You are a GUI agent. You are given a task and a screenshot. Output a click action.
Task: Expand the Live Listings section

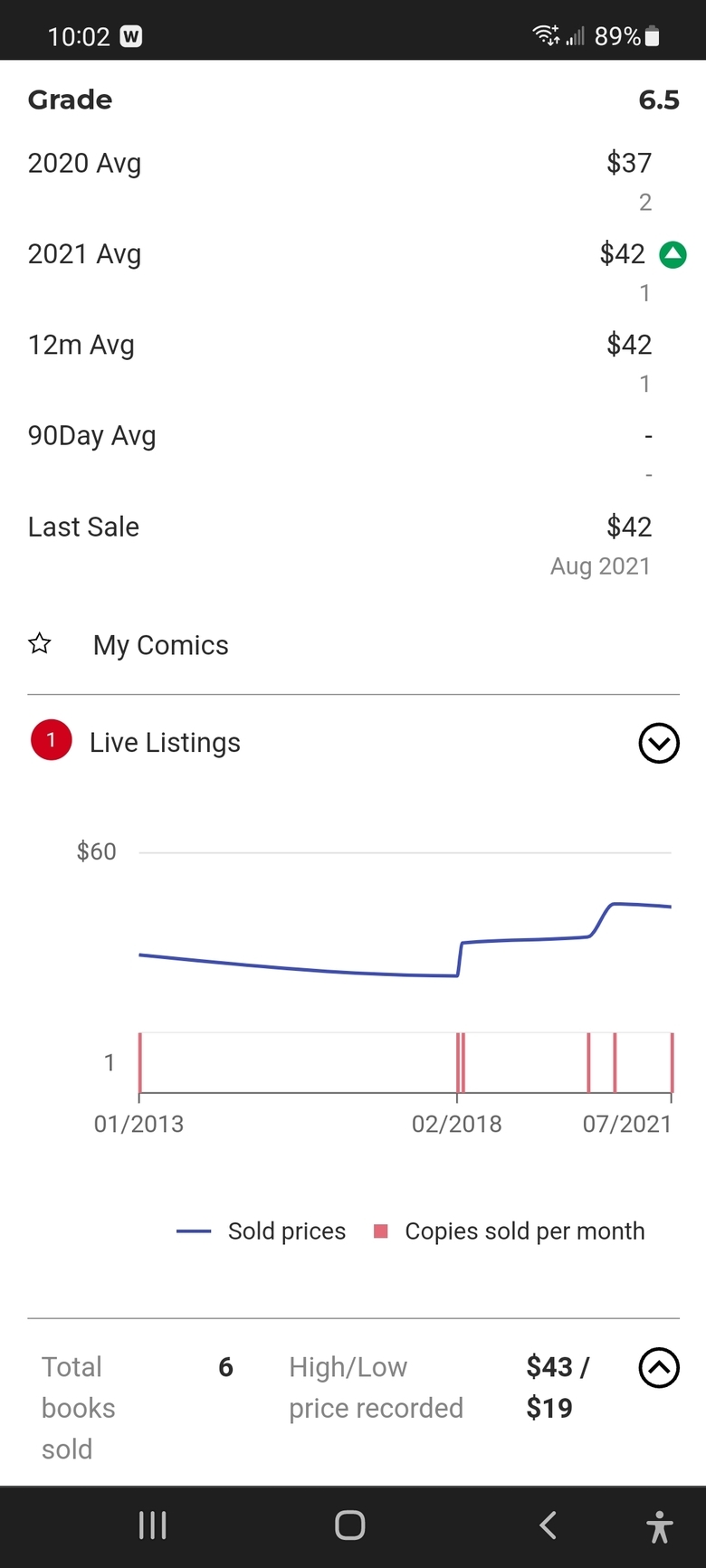[x=659, y=743]
